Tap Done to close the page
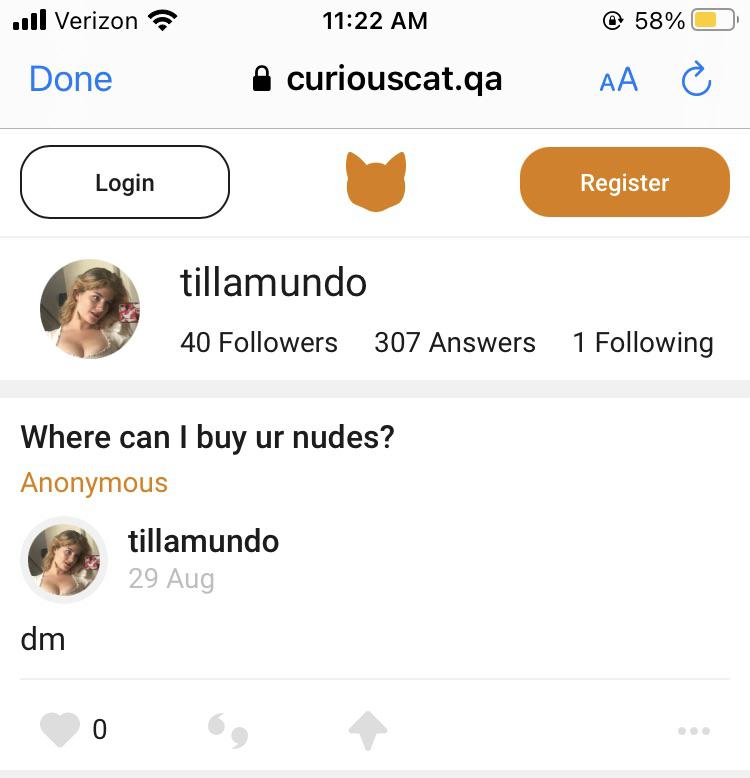The height and width of the screenshot is (778, 750). click(69, 79)
